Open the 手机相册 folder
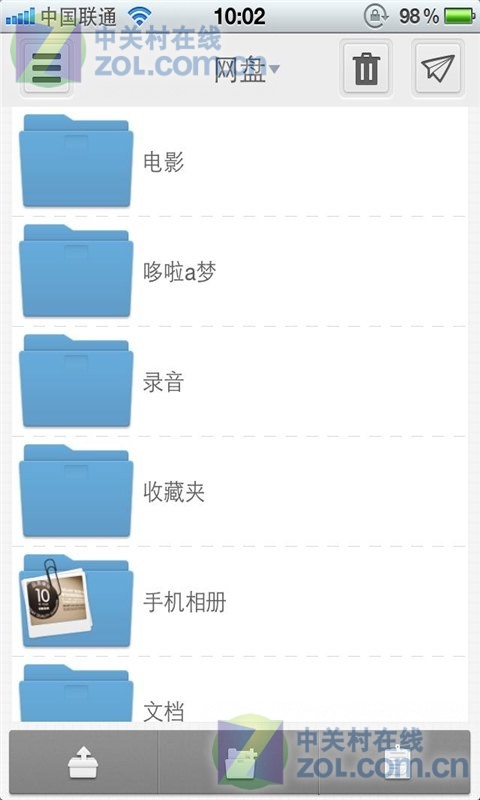This screenshot has width=480, height=800. (240, 602)
